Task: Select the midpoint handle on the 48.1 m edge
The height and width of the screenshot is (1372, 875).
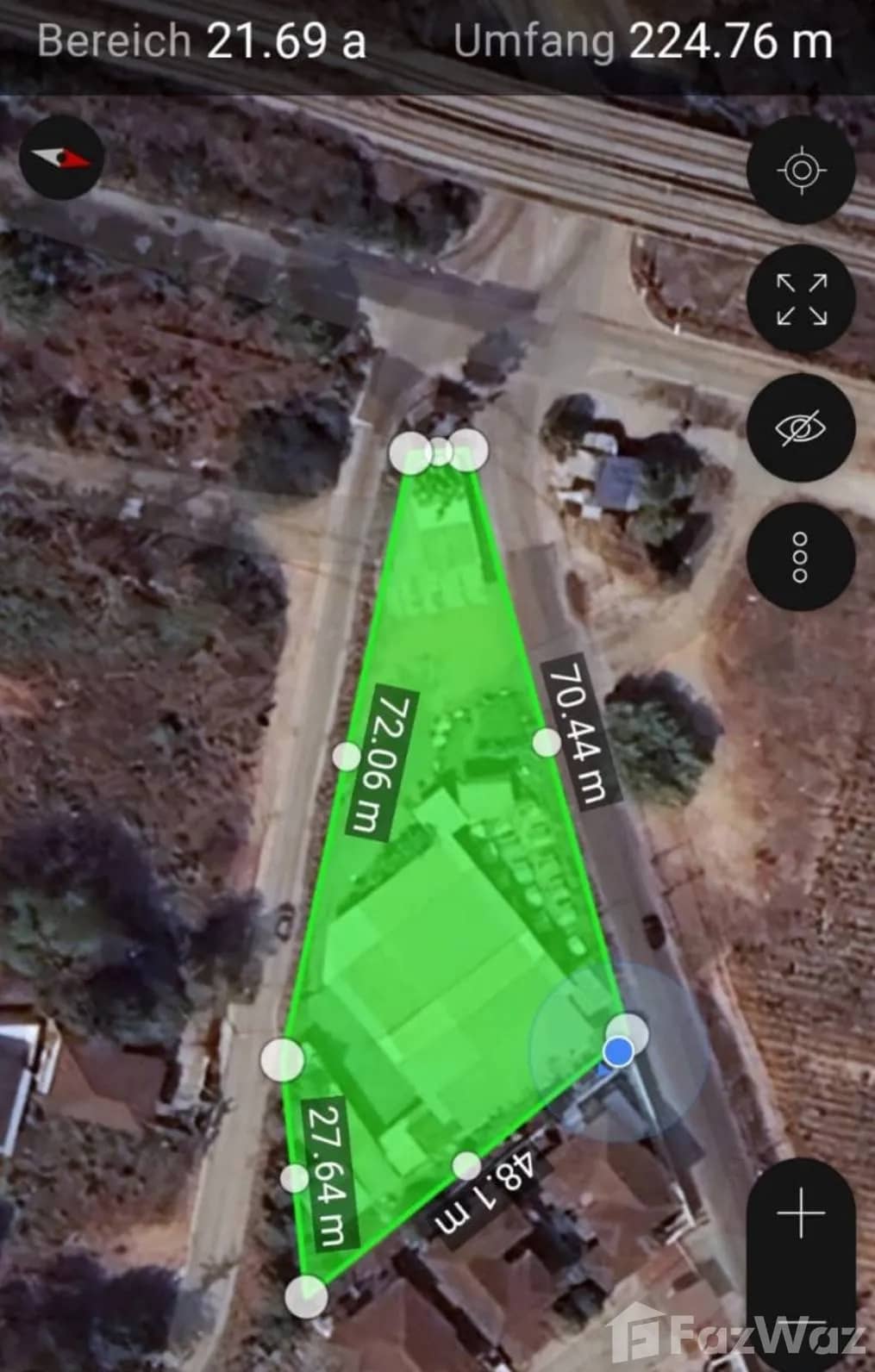Action: click(466, 1165)
